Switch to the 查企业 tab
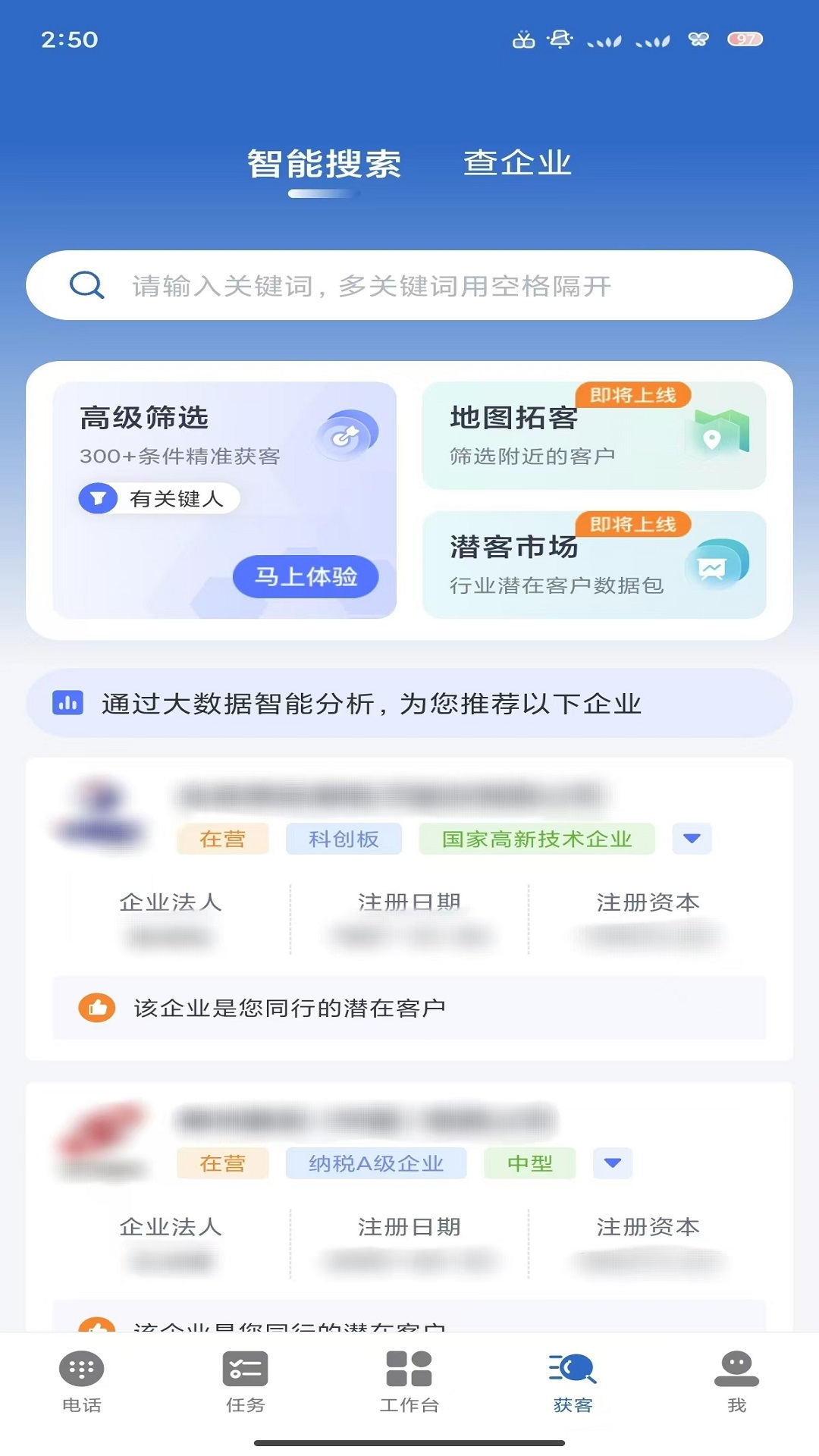The height and width of the screenshot is (1456, 819). click(x=517, y=163)
